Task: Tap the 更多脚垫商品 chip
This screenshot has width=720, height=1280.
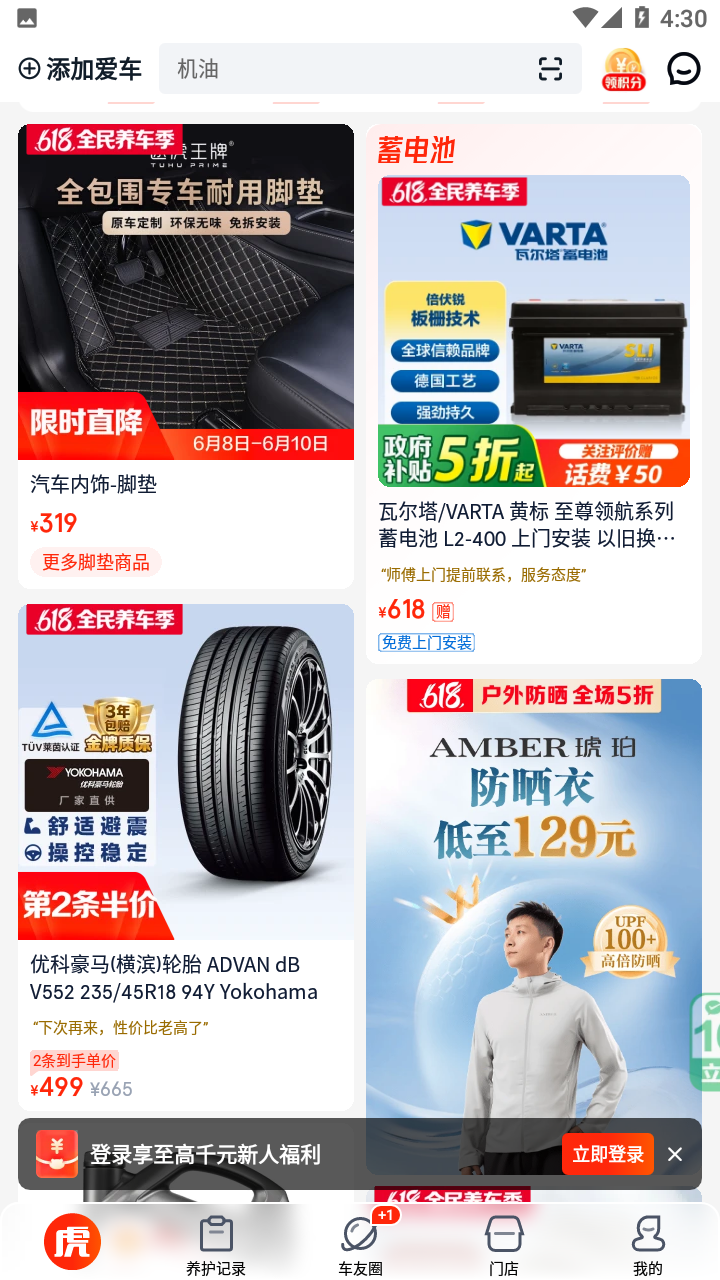Action: pos(96,562)
